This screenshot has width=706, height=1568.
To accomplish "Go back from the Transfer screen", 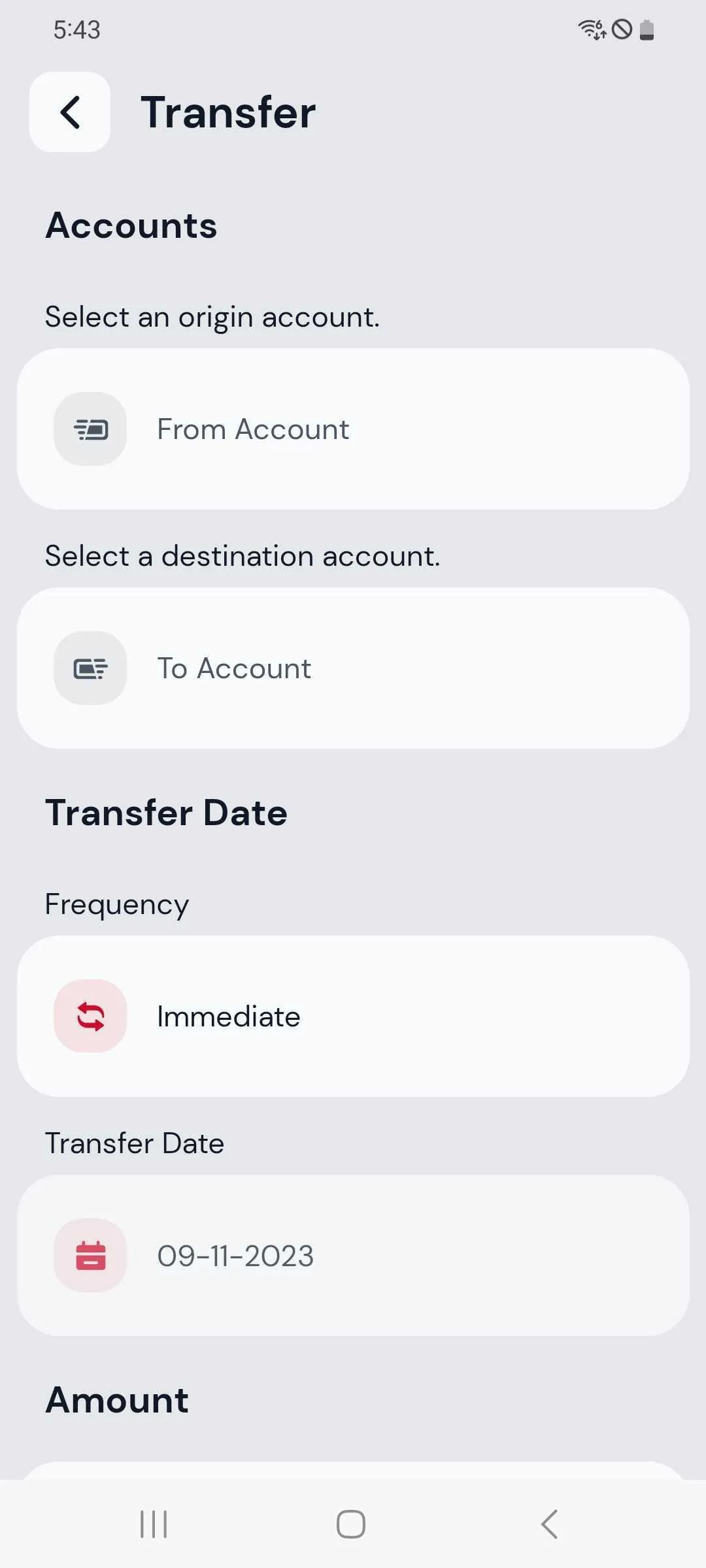I will 70,112.
